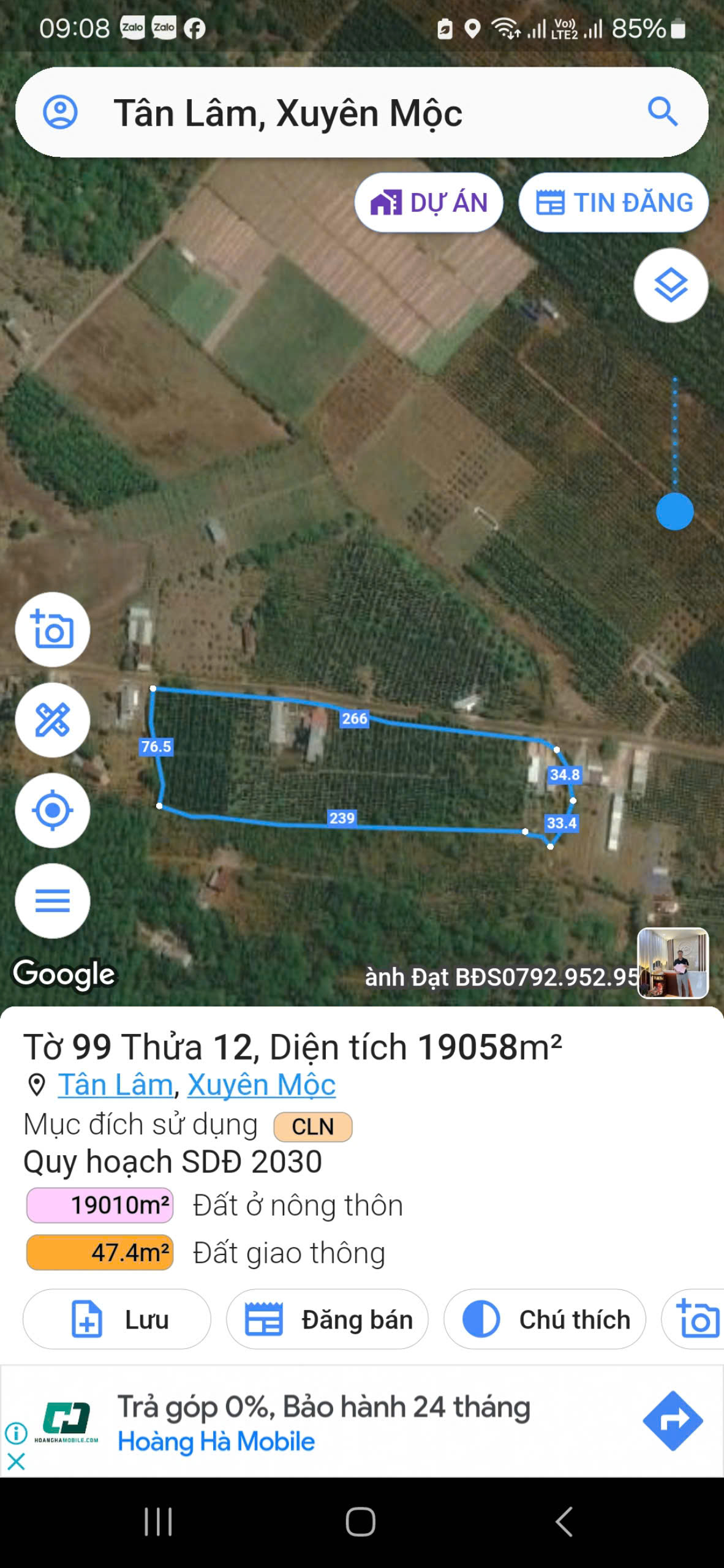
Task: Open the Tân Lâm, Xuyên Mộc search field
Action: pyautogui.click(x=343, y=113)
